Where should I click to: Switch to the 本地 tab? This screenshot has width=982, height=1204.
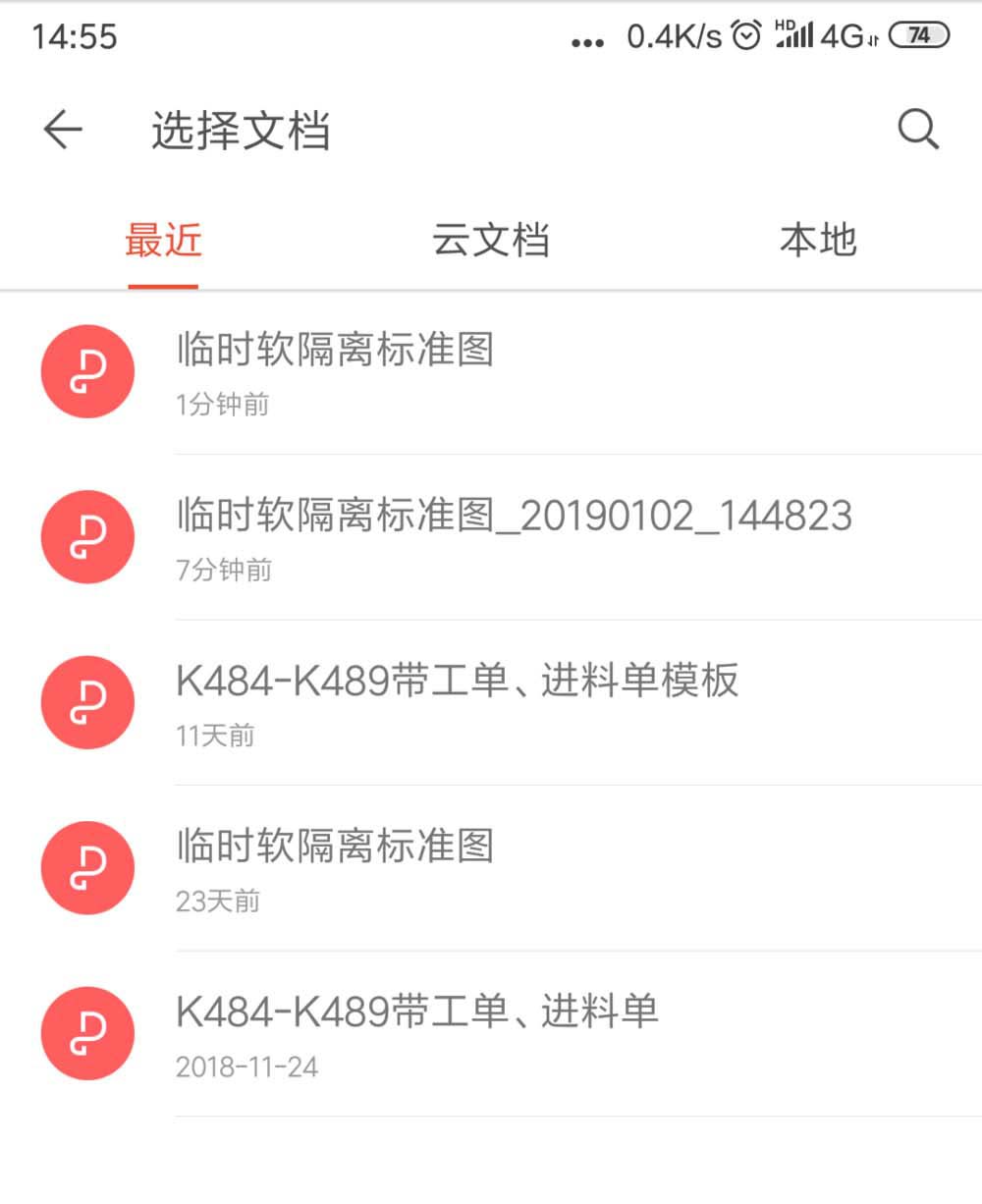(x=818, y=241)
